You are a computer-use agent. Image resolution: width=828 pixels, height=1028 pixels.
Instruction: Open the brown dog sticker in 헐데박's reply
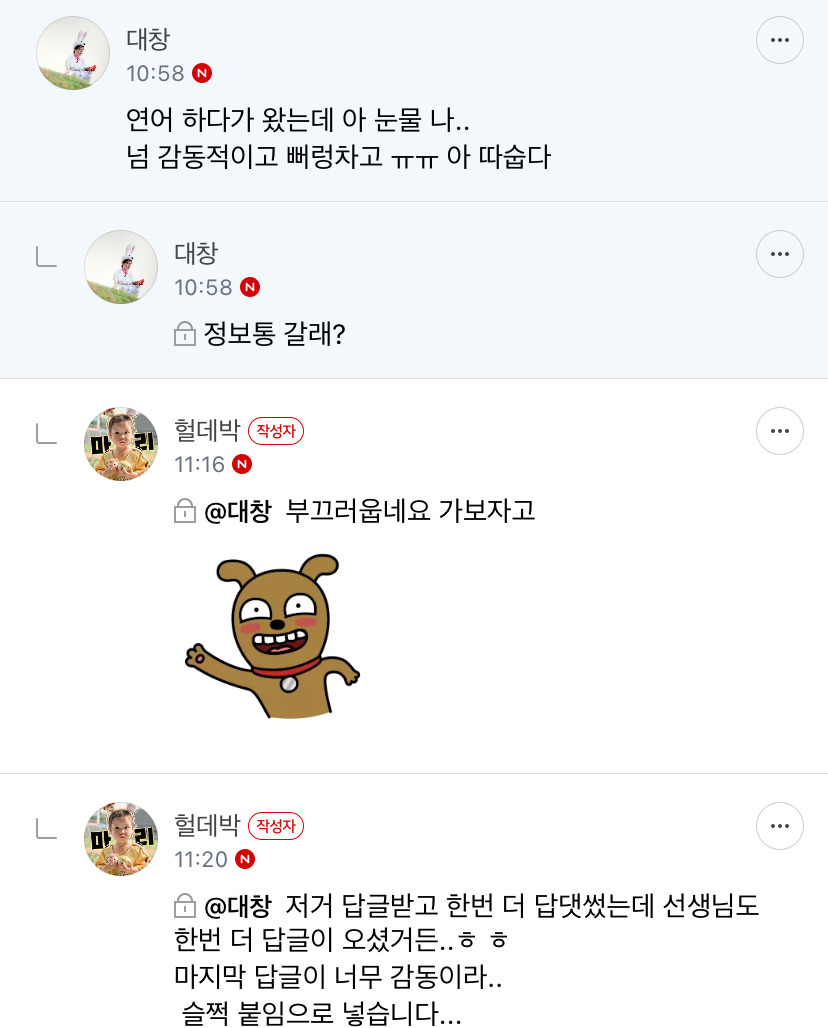[271, 635]
